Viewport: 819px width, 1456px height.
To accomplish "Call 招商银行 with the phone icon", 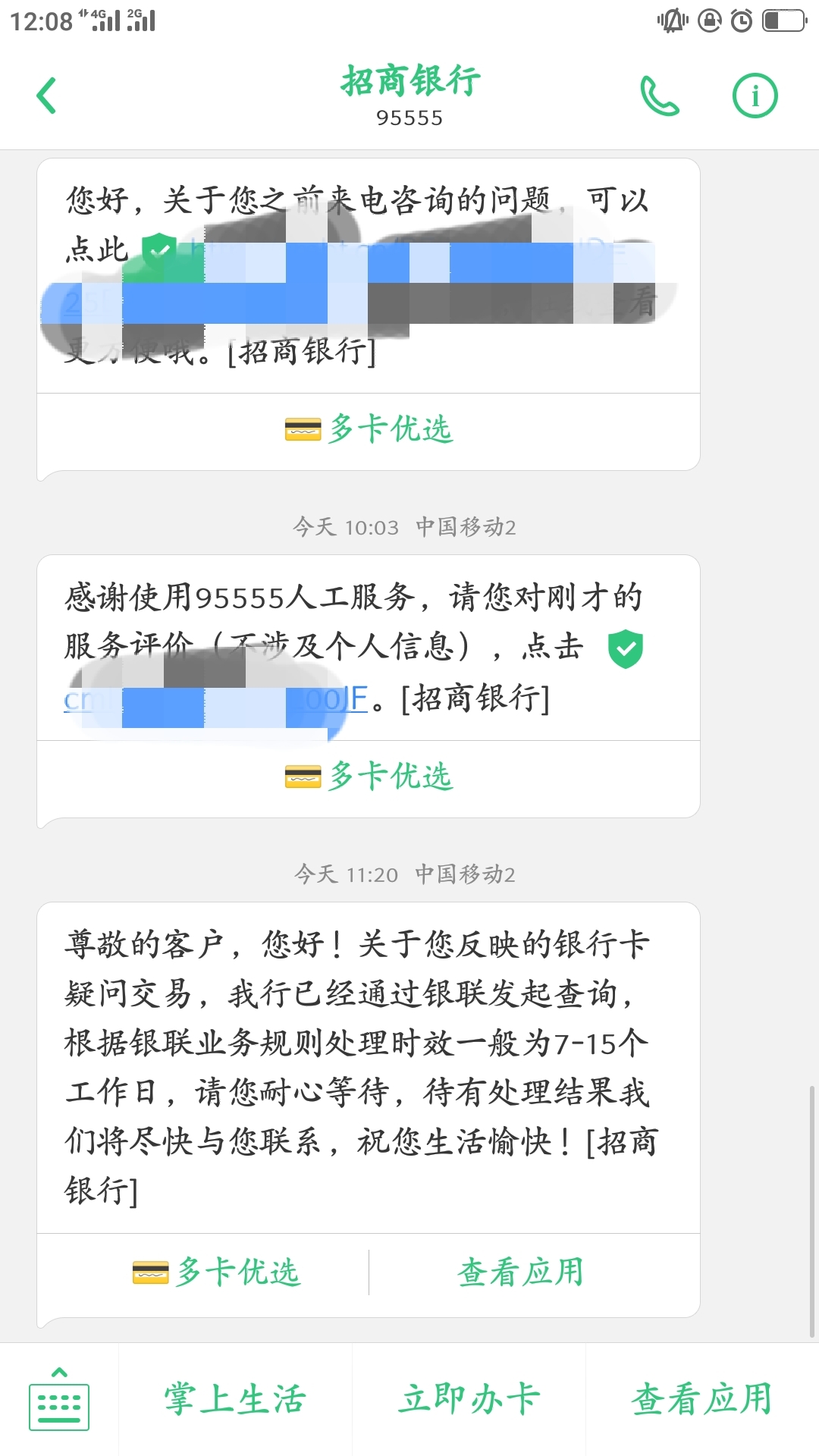I will [x=659, y=96].
